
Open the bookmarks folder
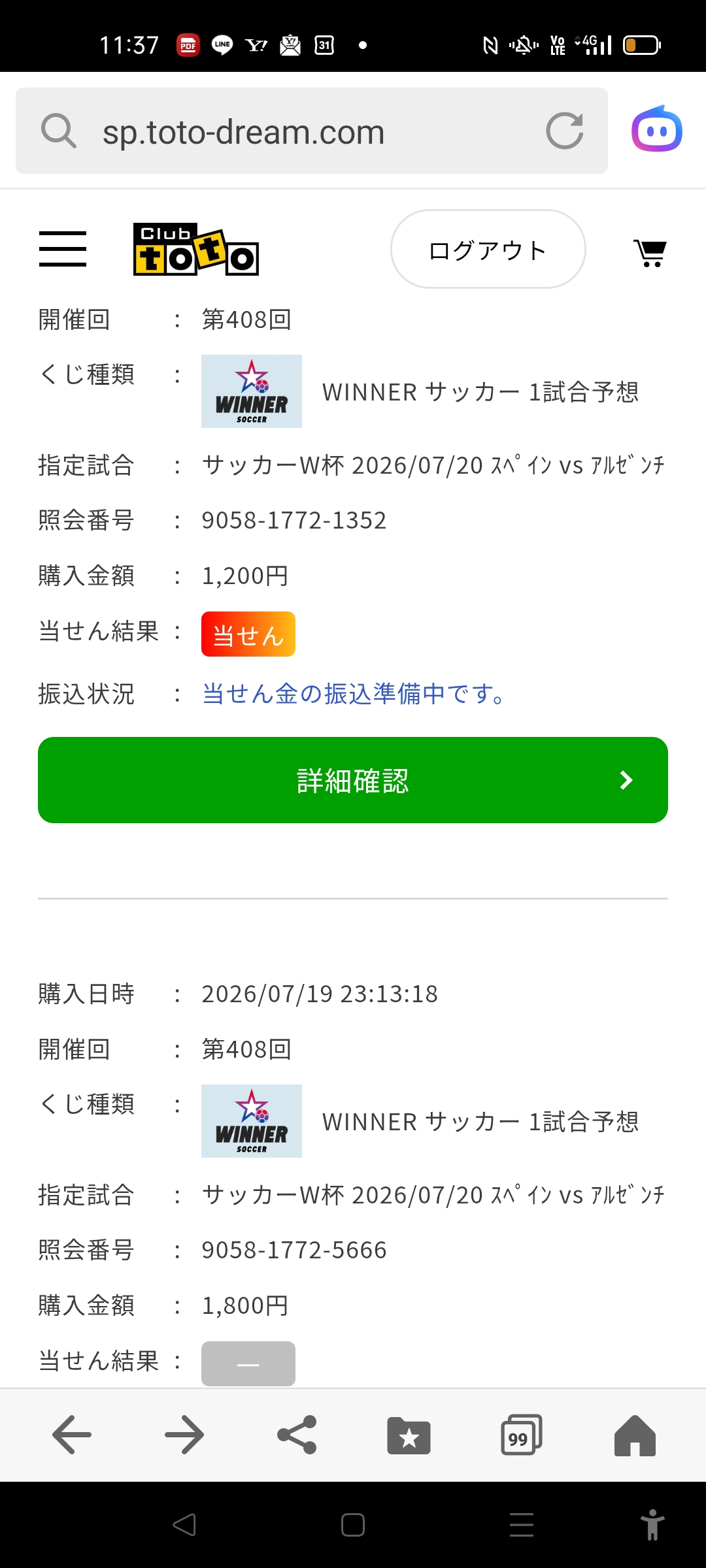[x=409, y=1436]
